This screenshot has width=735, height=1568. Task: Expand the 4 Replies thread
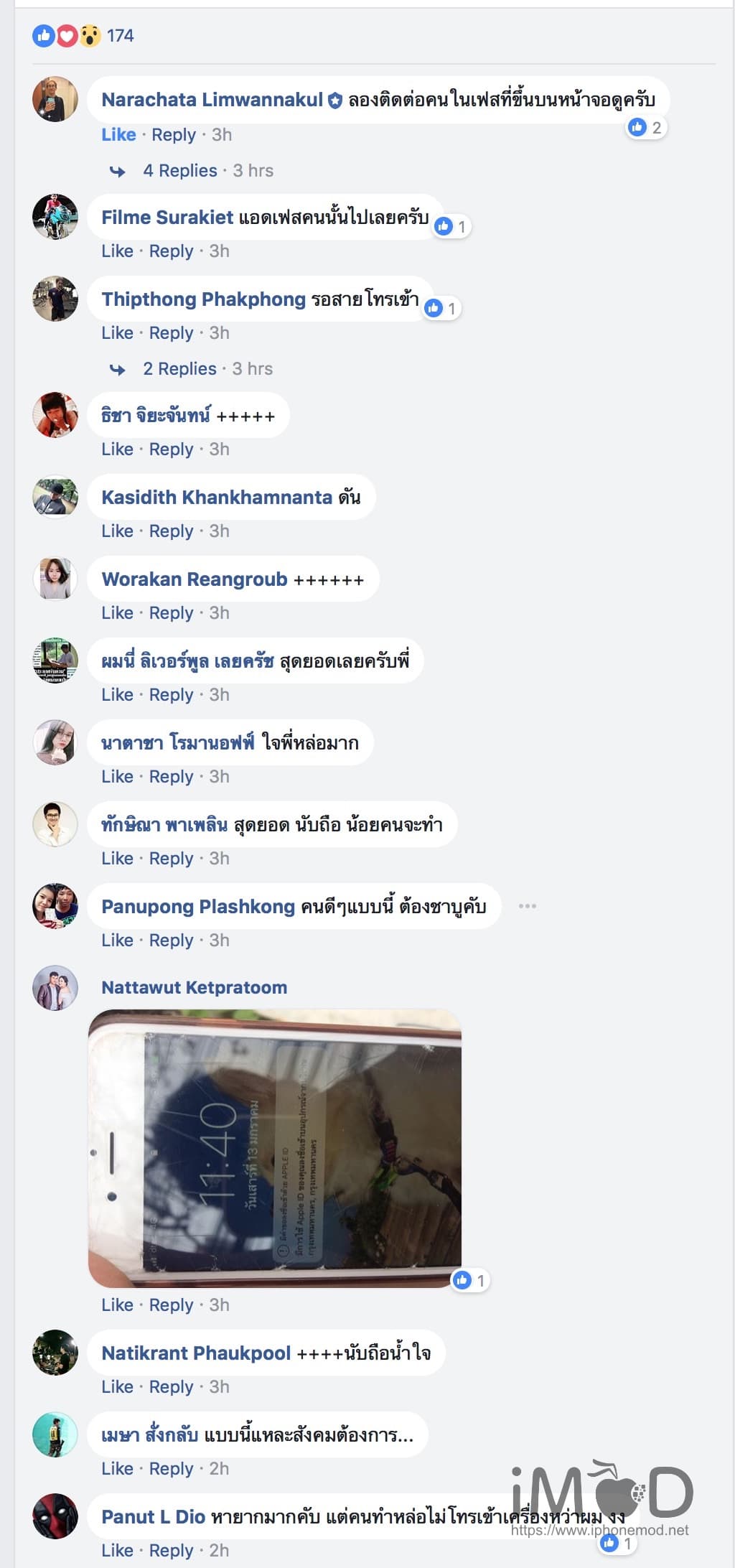tap(179, 171)
